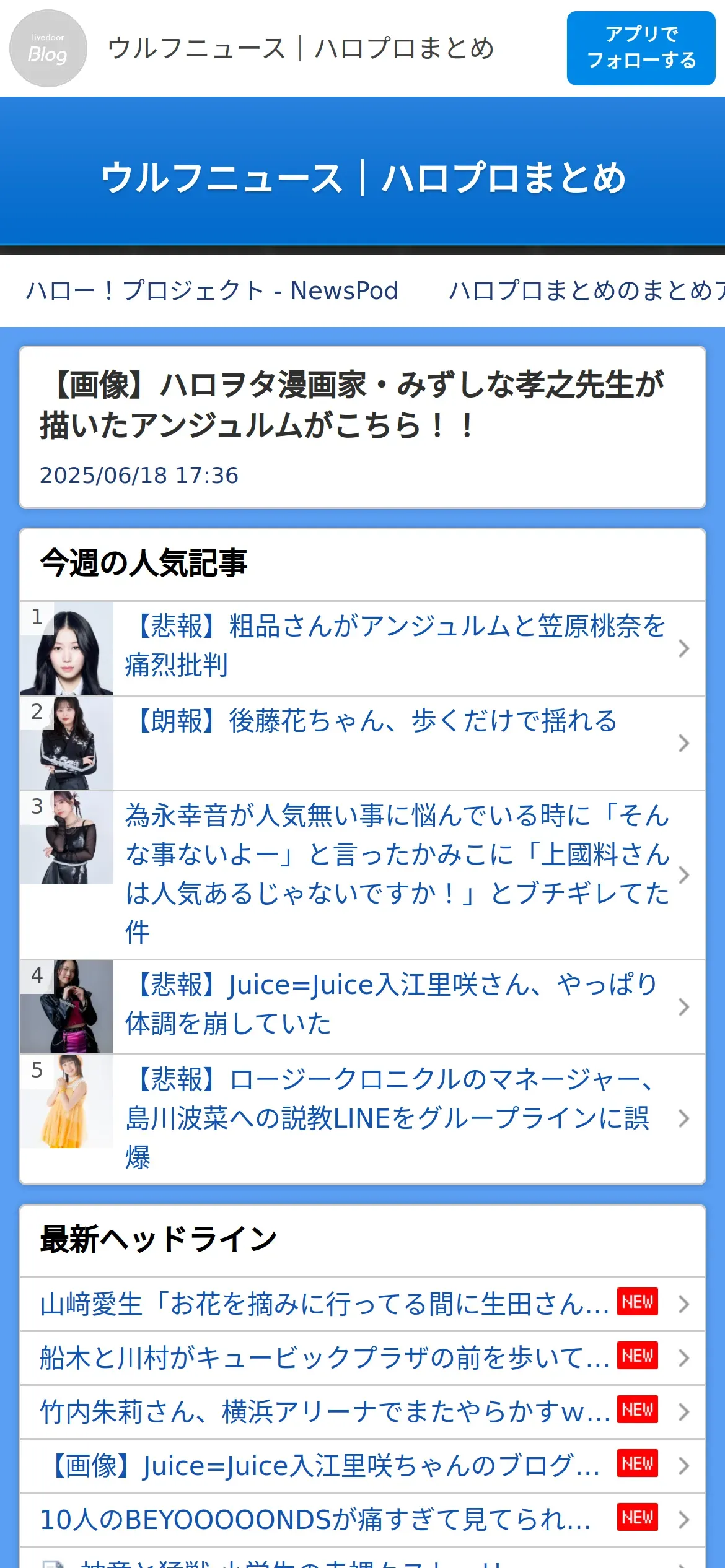Open the みずしな孝之先生 アンジュルム article card
This screenshot has width=725, height=1568.
pyautogui.click(x=362, y=427)
